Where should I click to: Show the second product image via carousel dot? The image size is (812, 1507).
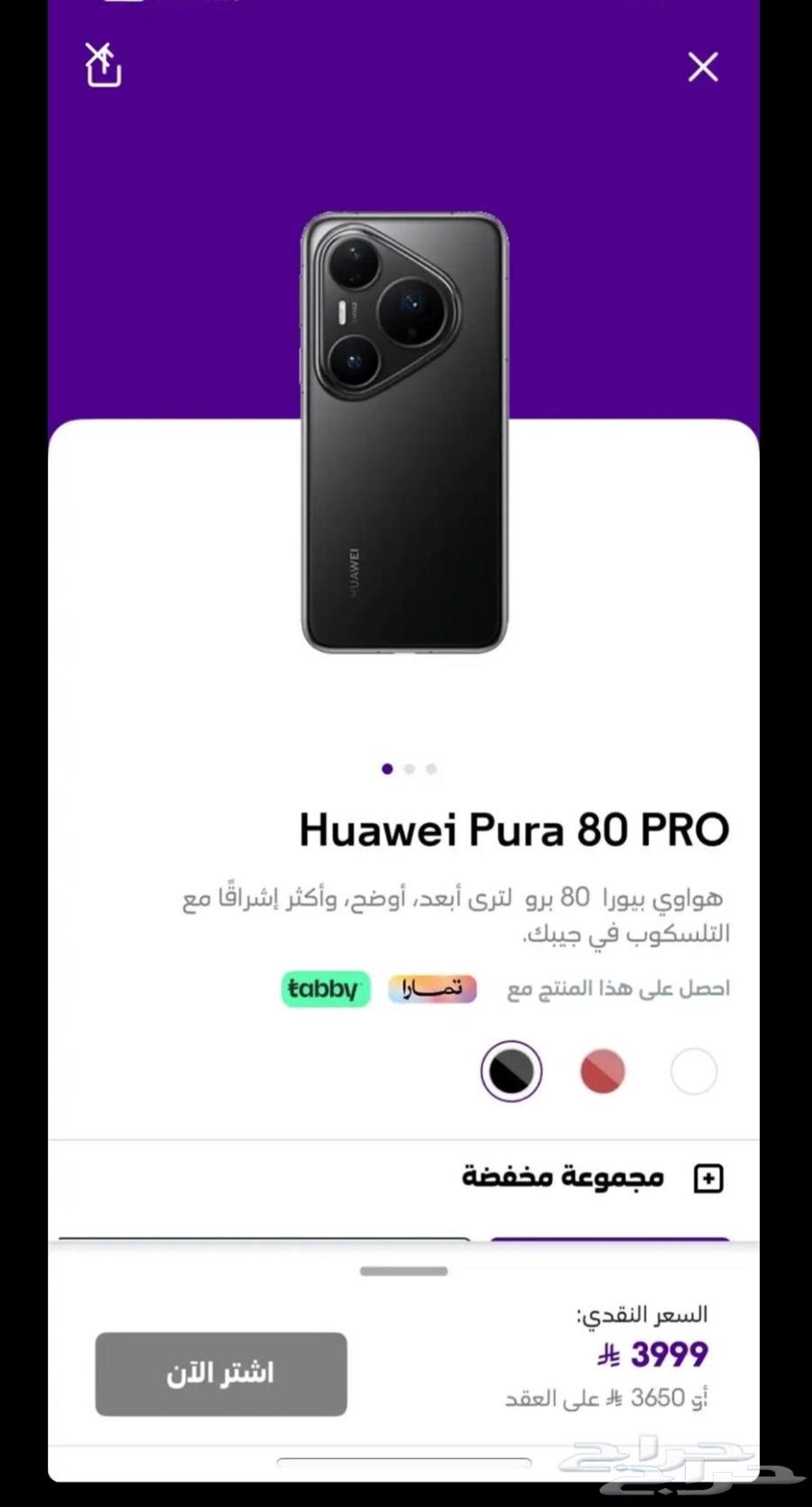410,769
